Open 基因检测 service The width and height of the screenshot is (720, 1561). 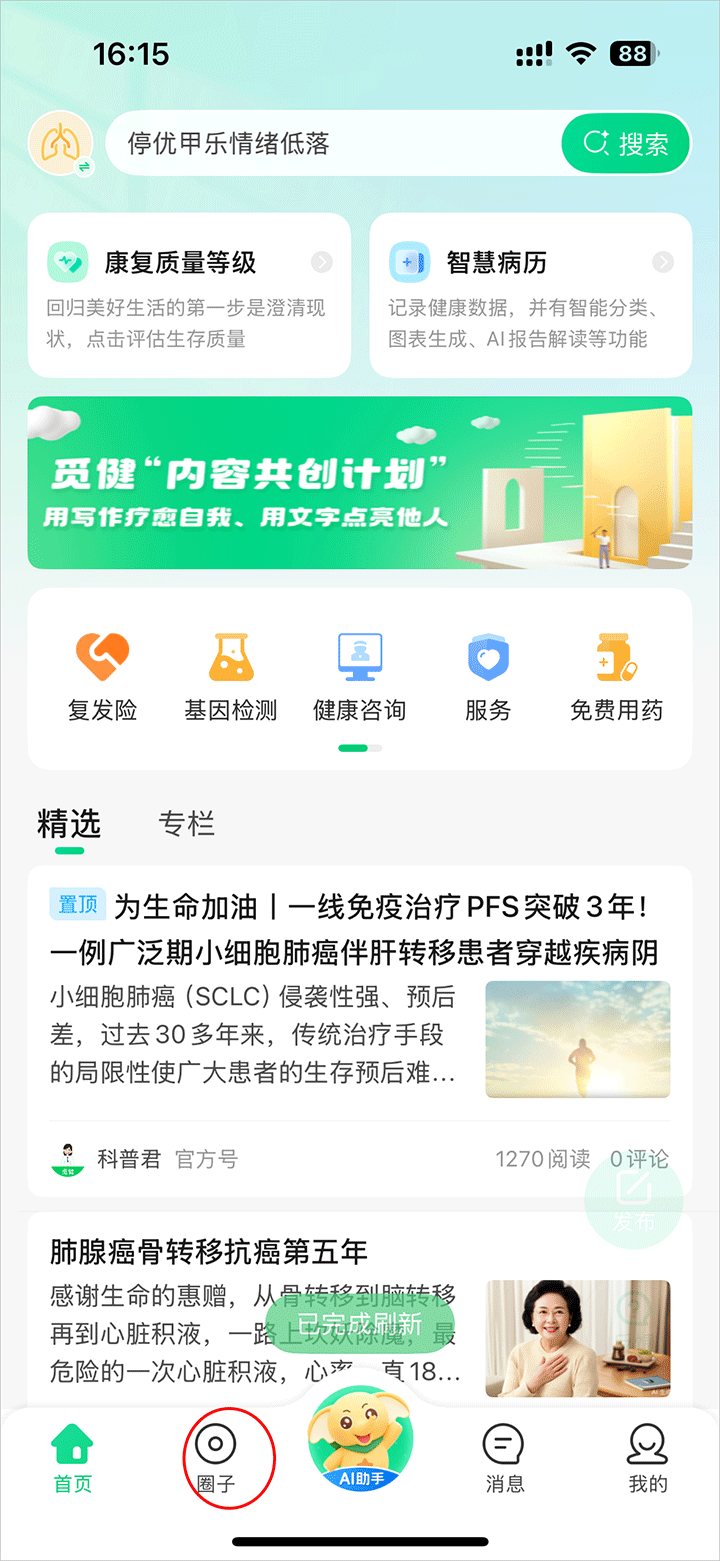[x=231, y=677]
